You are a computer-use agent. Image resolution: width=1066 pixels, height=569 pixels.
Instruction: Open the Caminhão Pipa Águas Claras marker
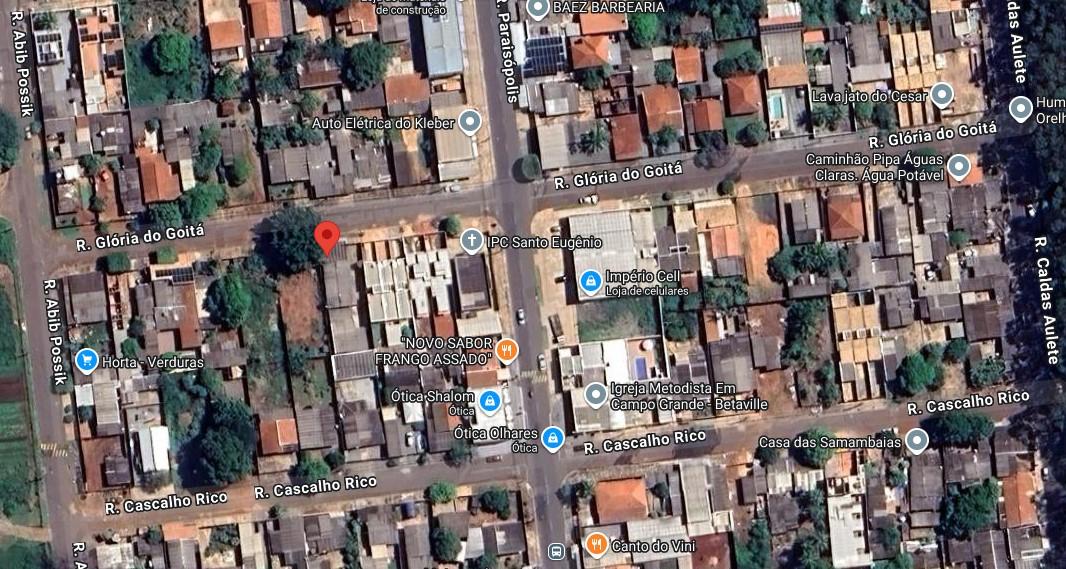tap(959, 167)
